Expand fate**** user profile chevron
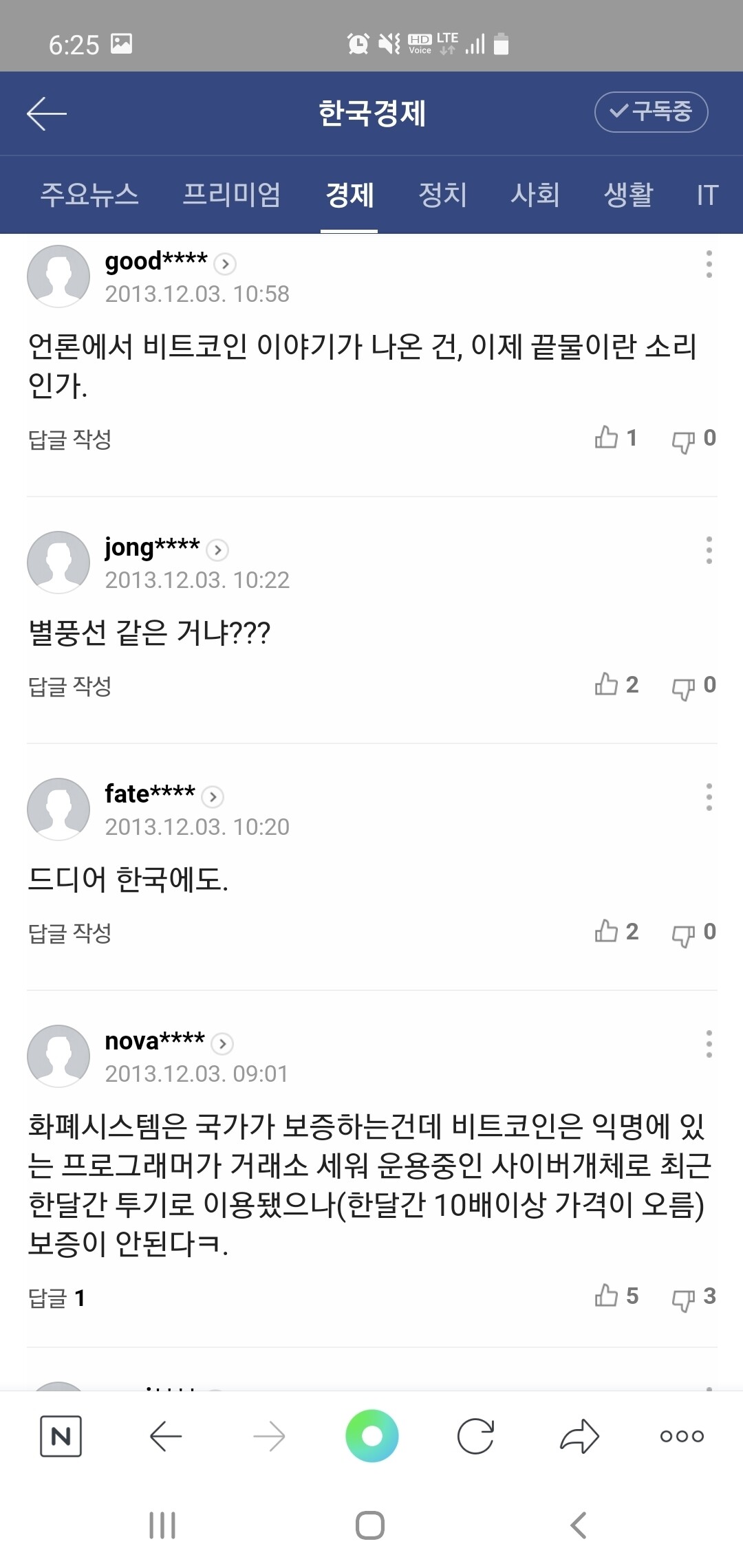Image resolution: width=743 pixels, height=1568 pixels. point(214,796)
